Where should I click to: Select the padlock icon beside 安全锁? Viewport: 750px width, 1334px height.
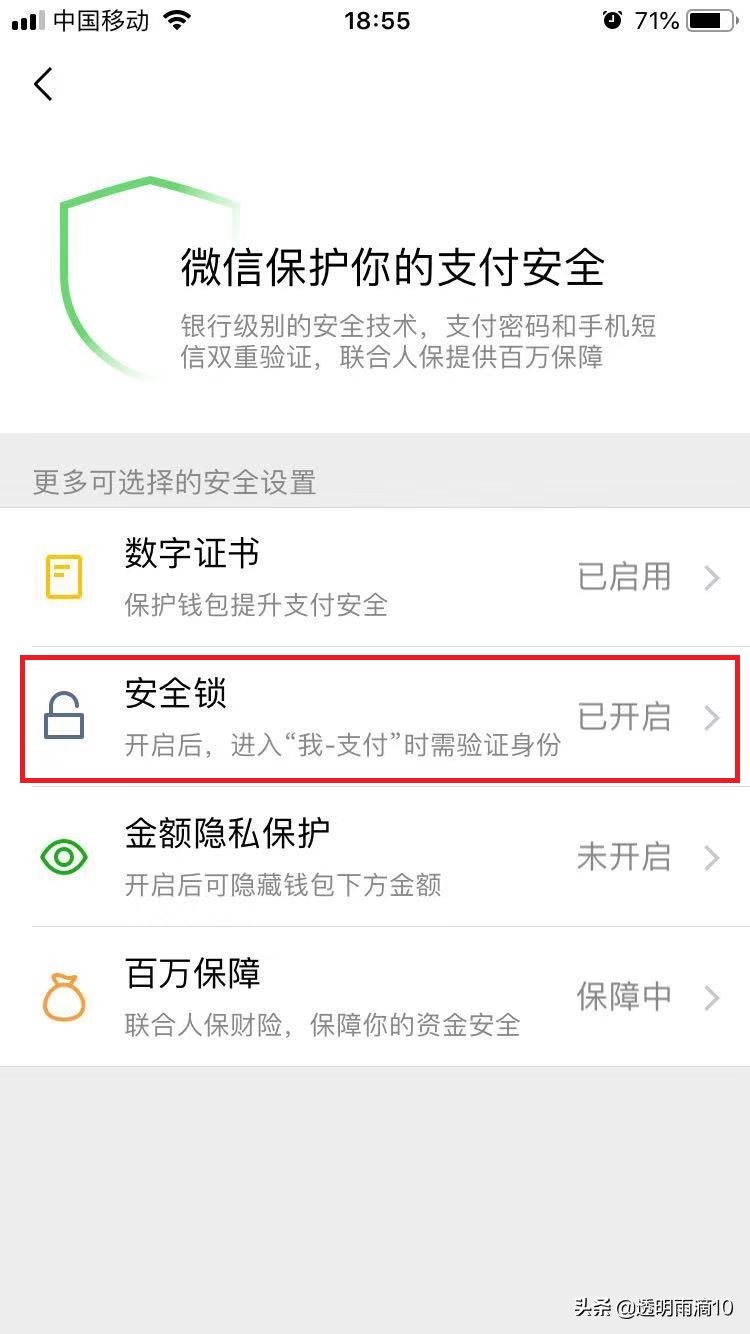[x=64, y=717]
